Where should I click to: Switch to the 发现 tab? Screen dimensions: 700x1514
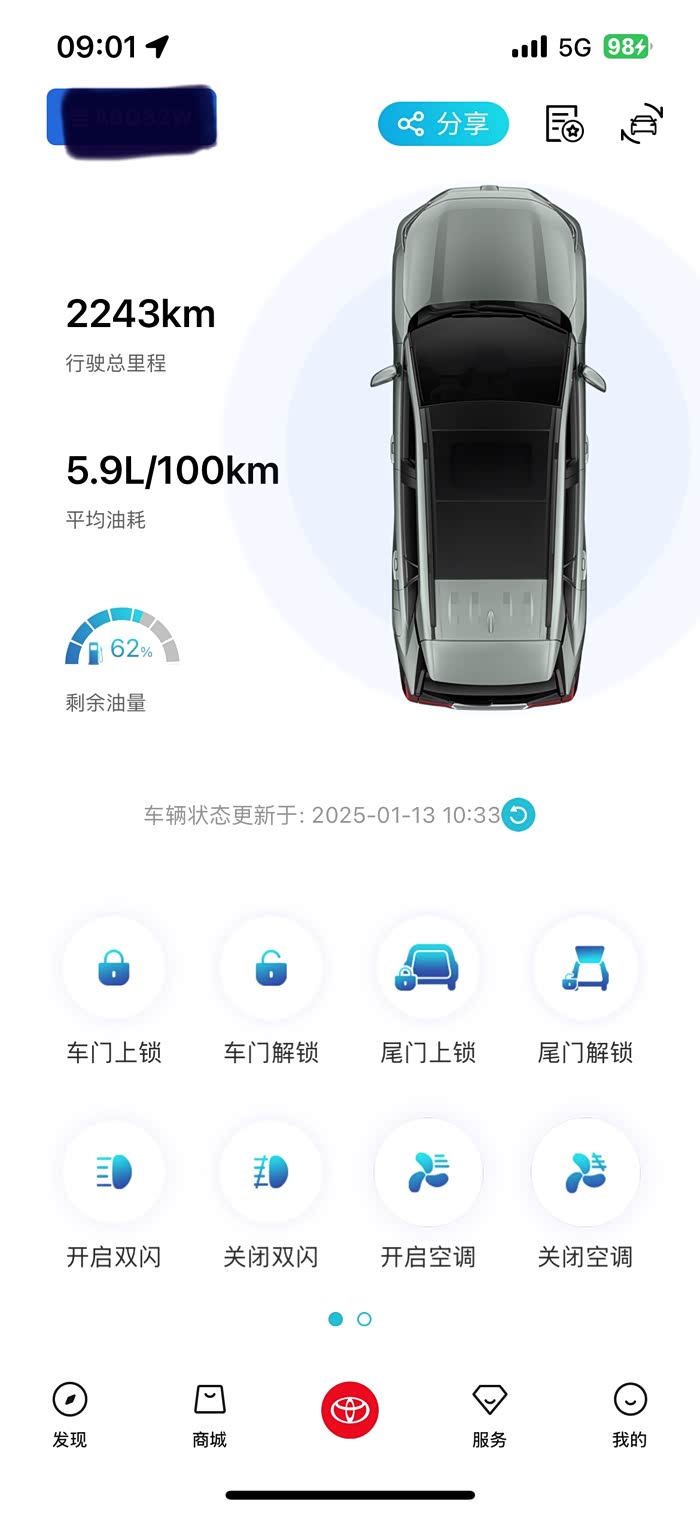pyautogui.click(x=70, y=1416)
